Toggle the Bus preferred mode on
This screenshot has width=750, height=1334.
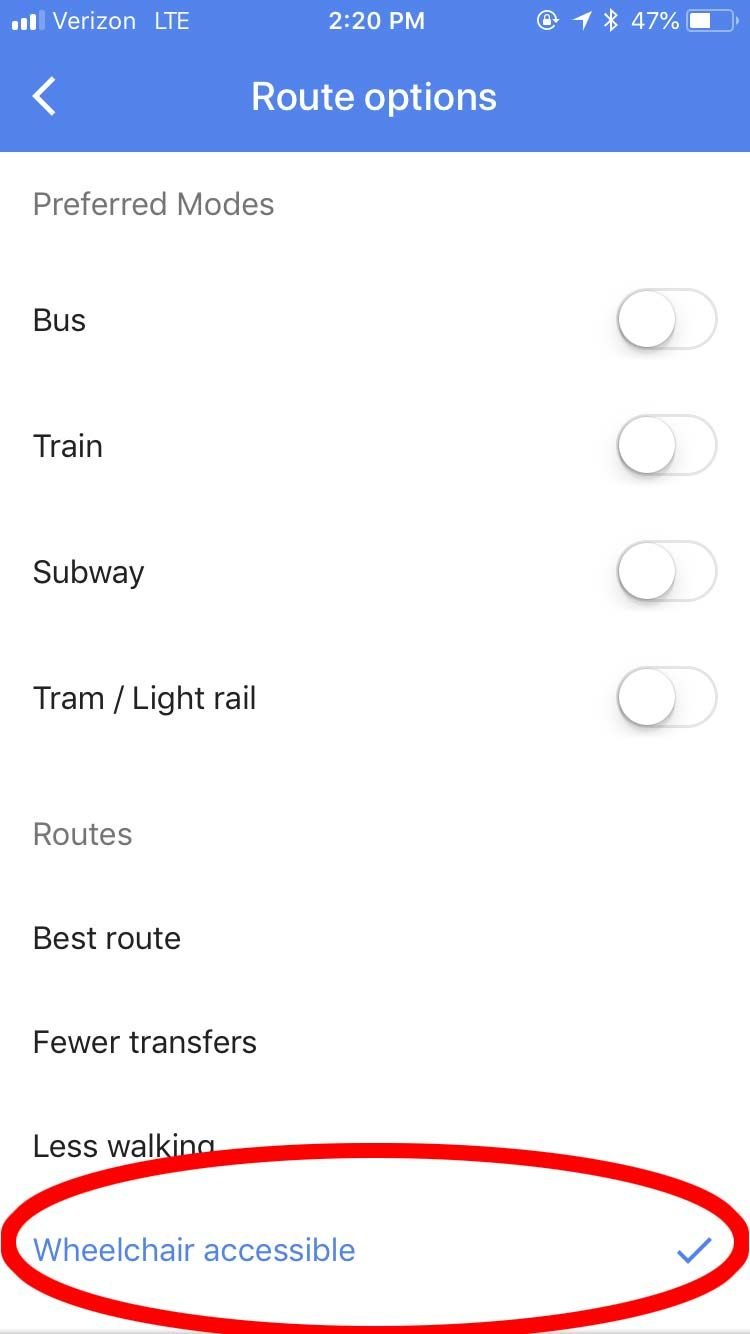coord(666,319)
